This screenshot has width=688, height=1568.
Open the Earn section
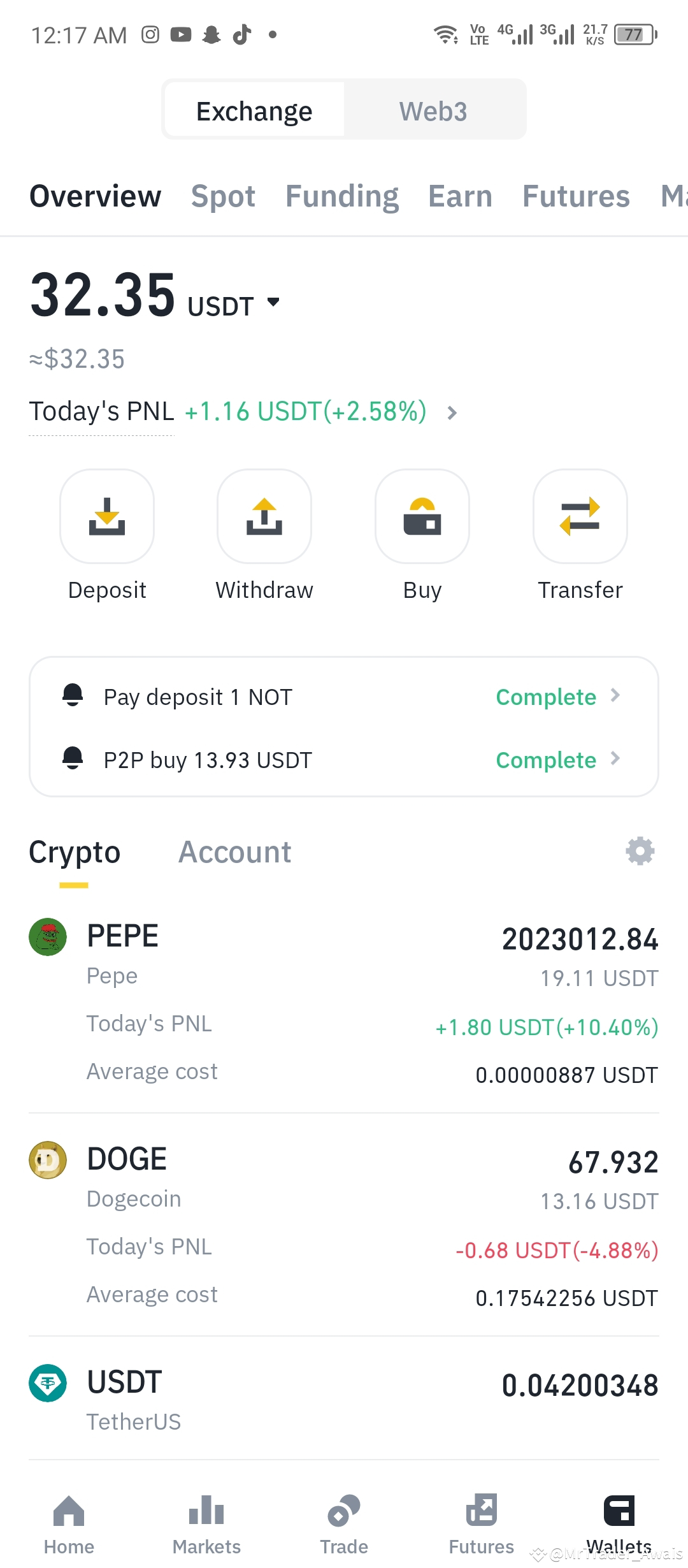tap(460, 196)
